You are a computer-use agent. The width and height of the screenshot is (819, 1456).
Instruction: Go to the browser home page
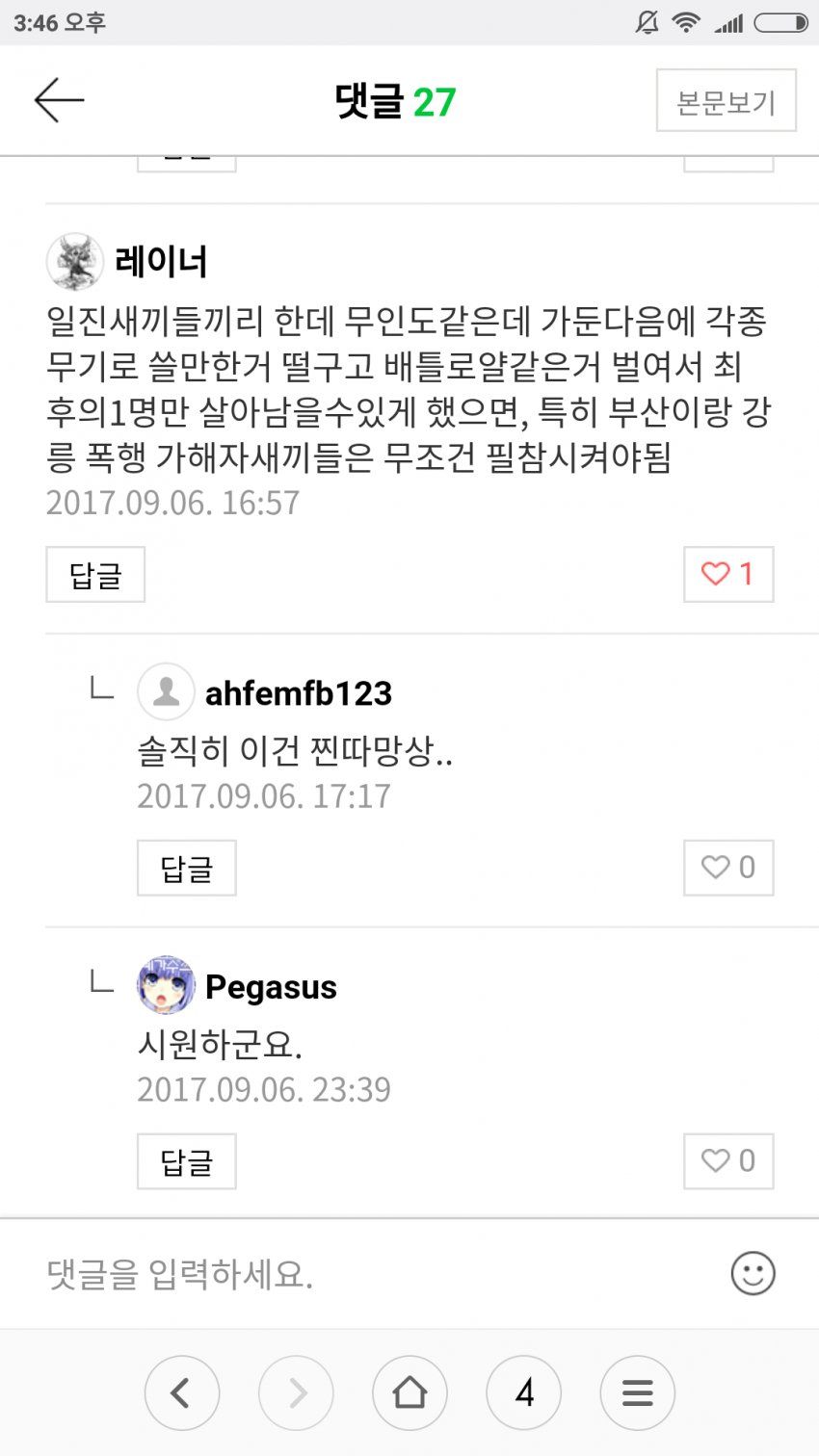(x=409, y=1392)
